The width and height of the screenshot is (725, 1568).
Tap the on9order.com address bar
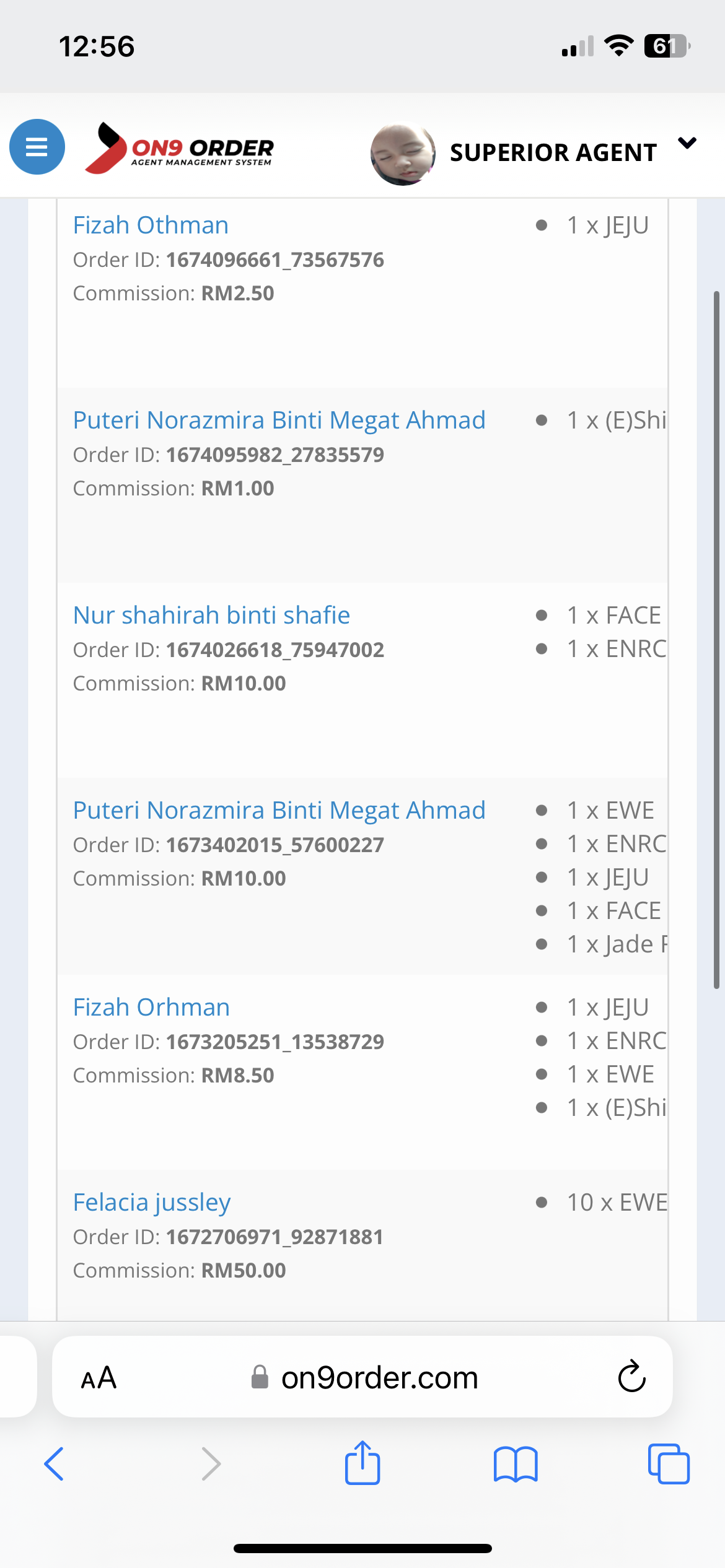tap(363, 1377)
